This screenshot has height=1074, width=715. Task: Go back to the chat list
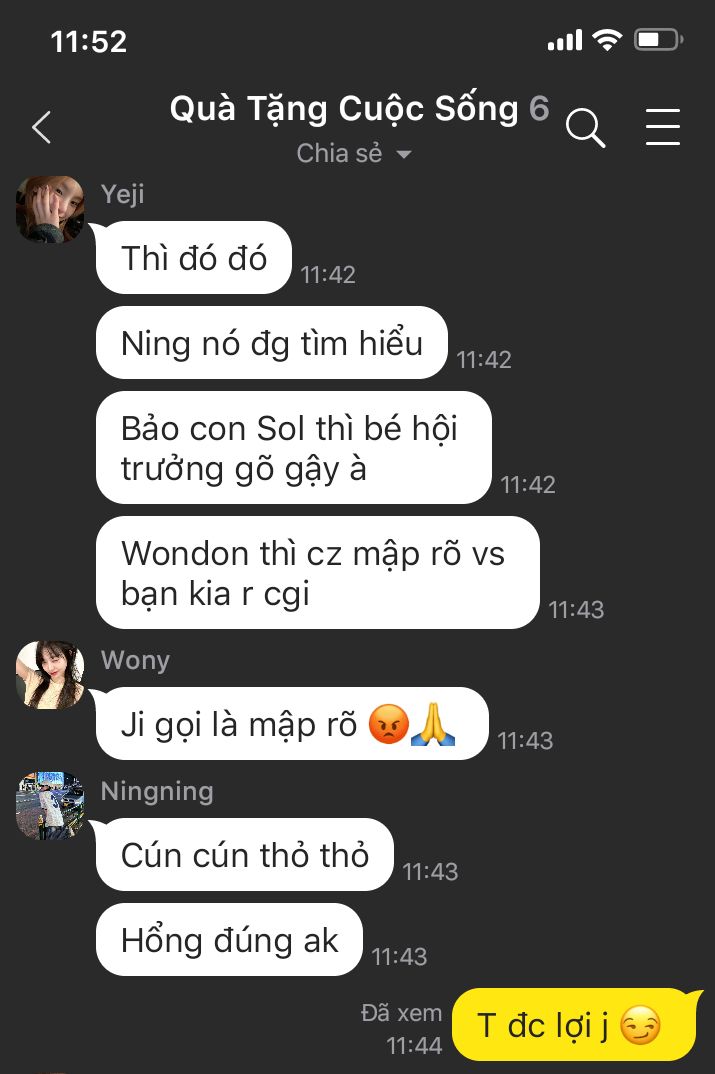click(x=41, y=127)
